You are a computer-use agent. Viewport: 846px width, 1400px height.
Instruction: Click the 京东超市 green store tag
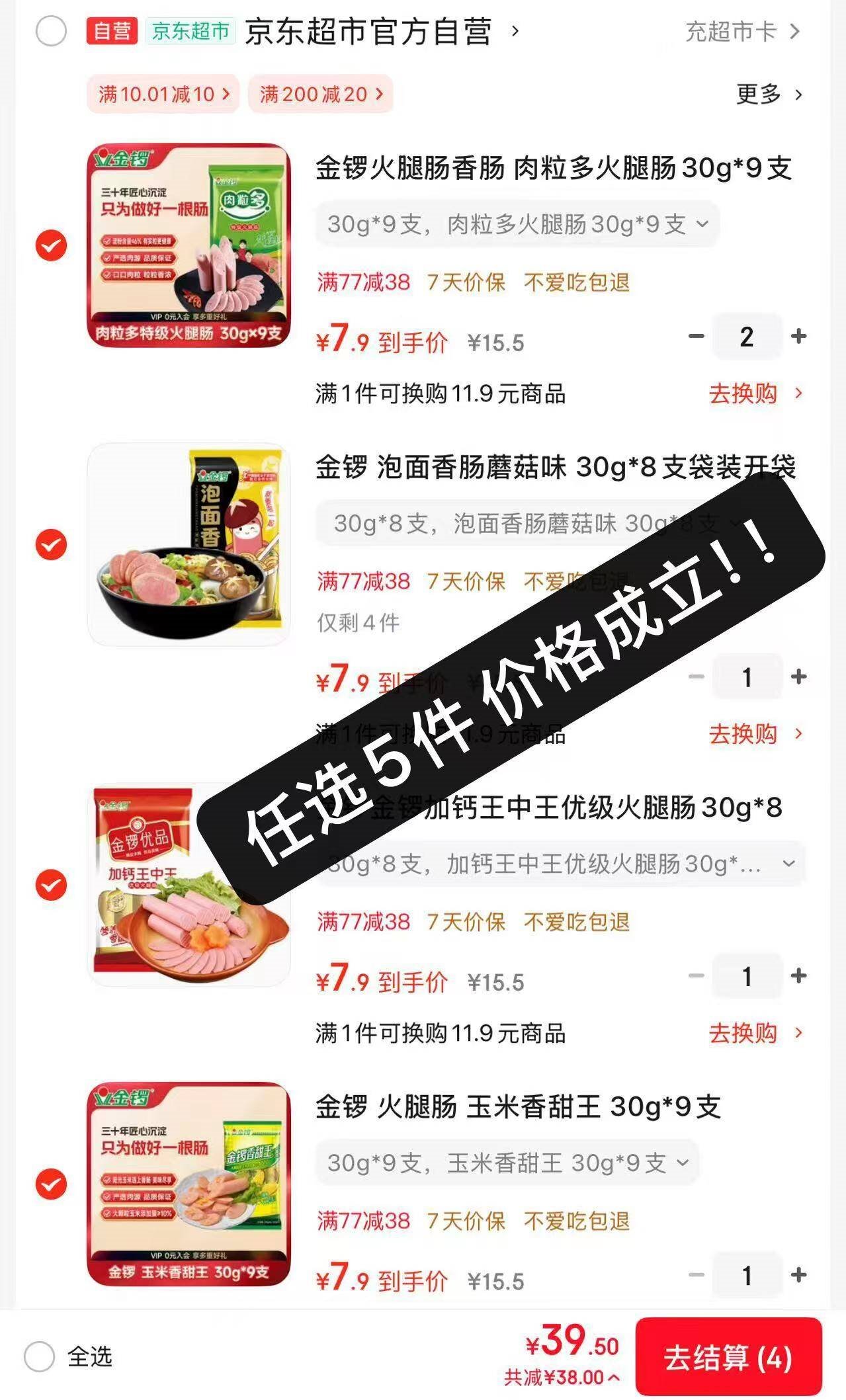190,31
